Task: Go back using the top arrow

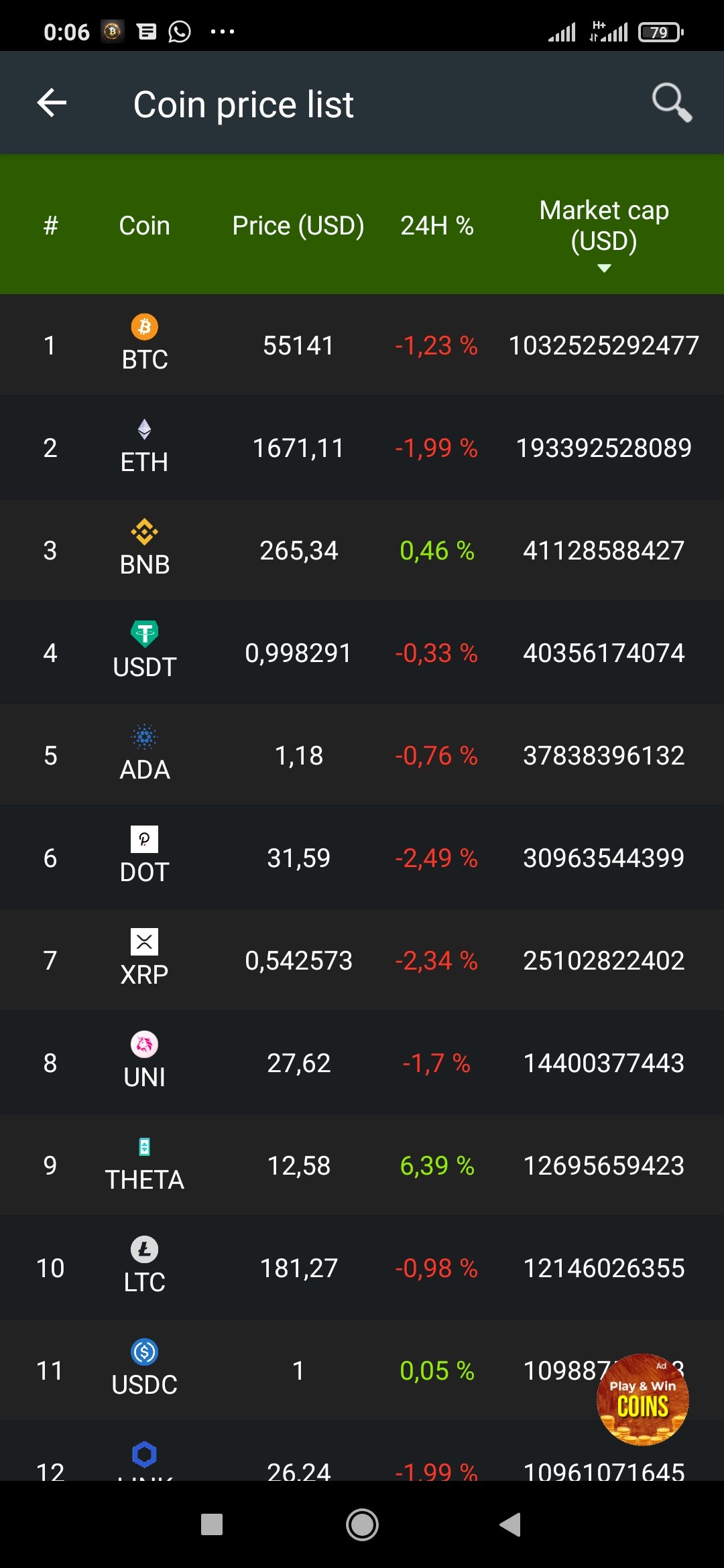Action: 52,103
